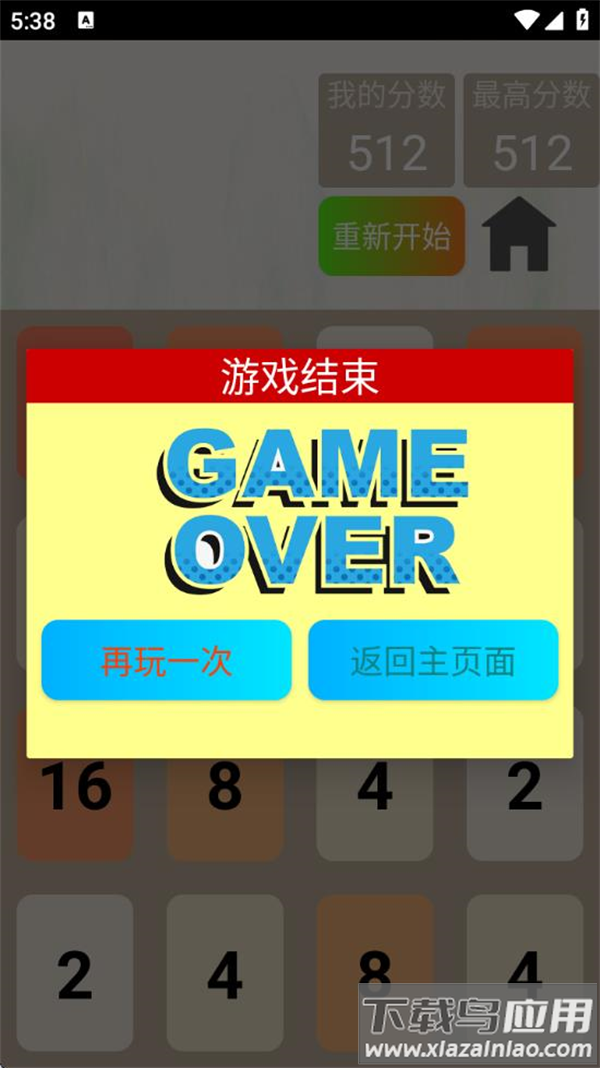600x1068 pixels.
Task: Select 返回主页面 to return home
Action: (x=433, y=660)
